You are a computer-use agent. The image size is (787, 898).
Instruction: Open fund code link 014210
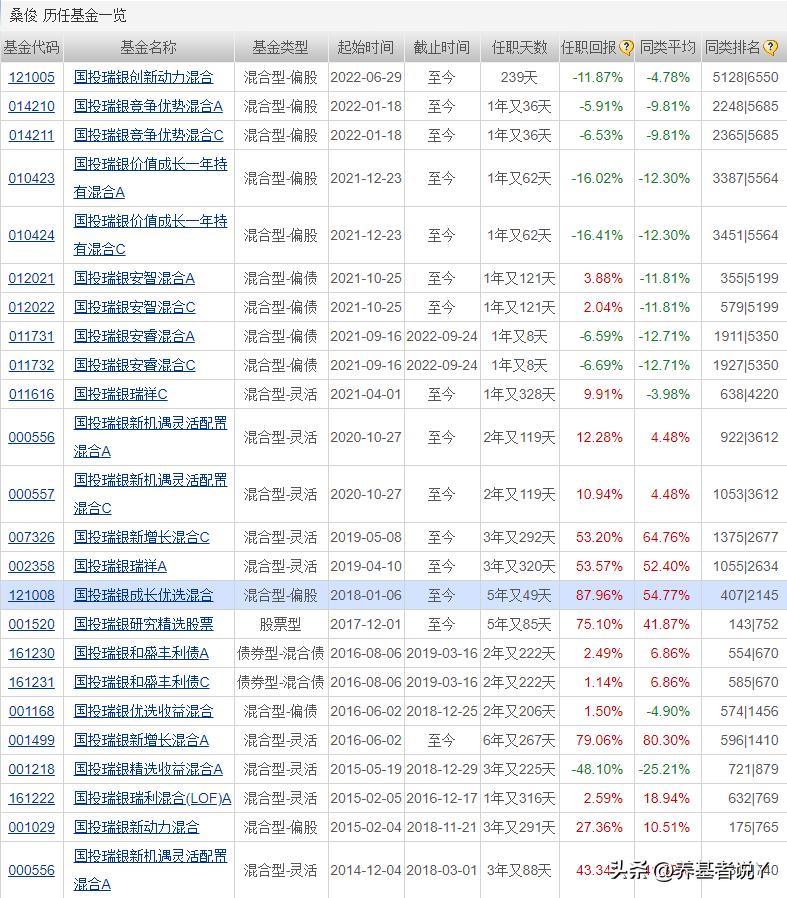click(x=31, y=105)
